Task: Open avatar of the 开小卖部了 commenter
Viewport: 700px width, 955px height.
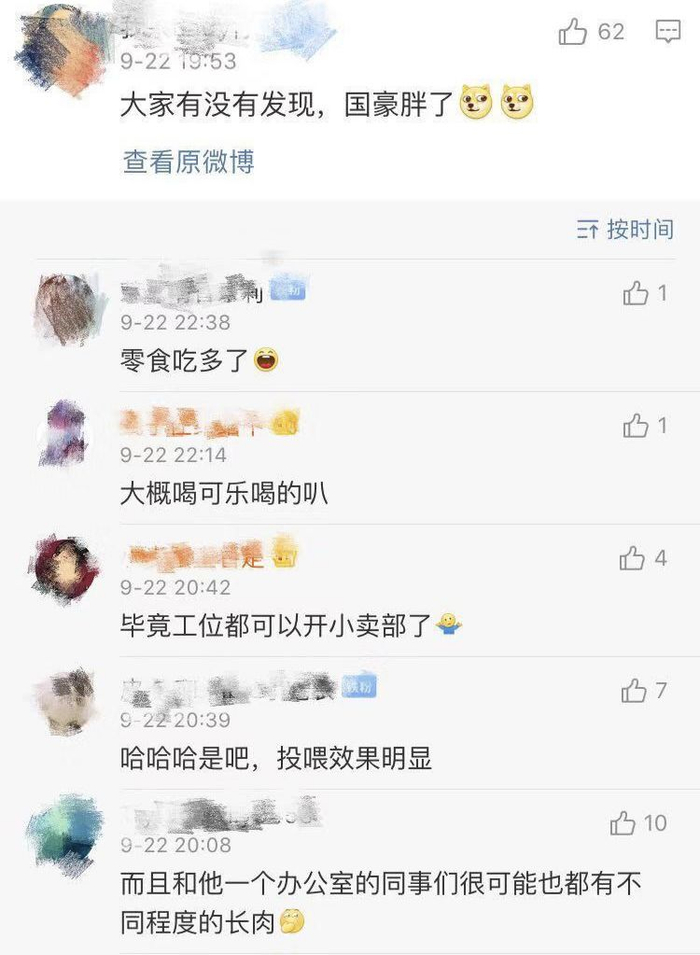Action: pyautogui.click(x=65, y=568)
